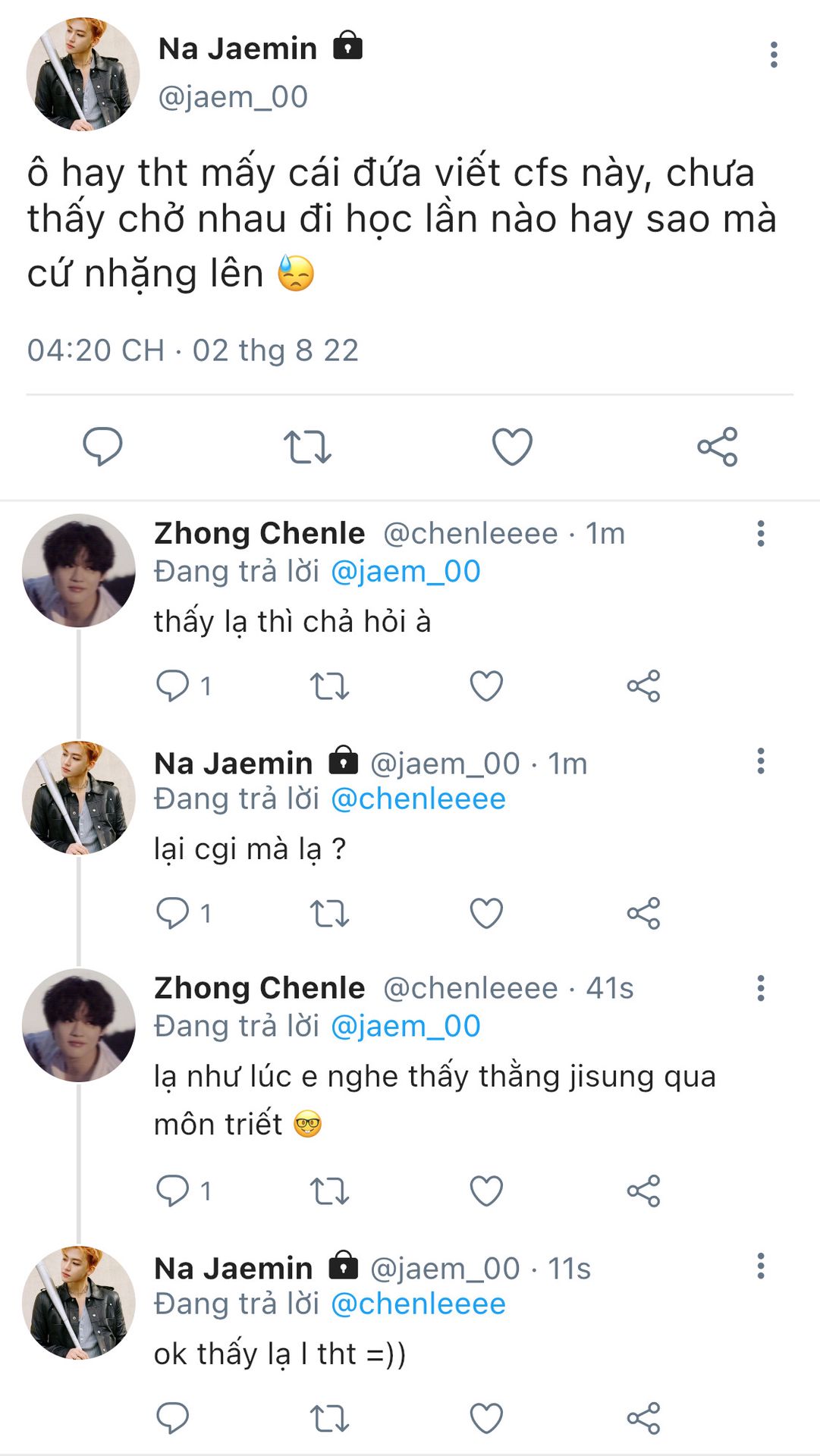Open menu for Chenle's reply about môn triết
Viewport: 820px width, 1456px height.
(761, 988)
